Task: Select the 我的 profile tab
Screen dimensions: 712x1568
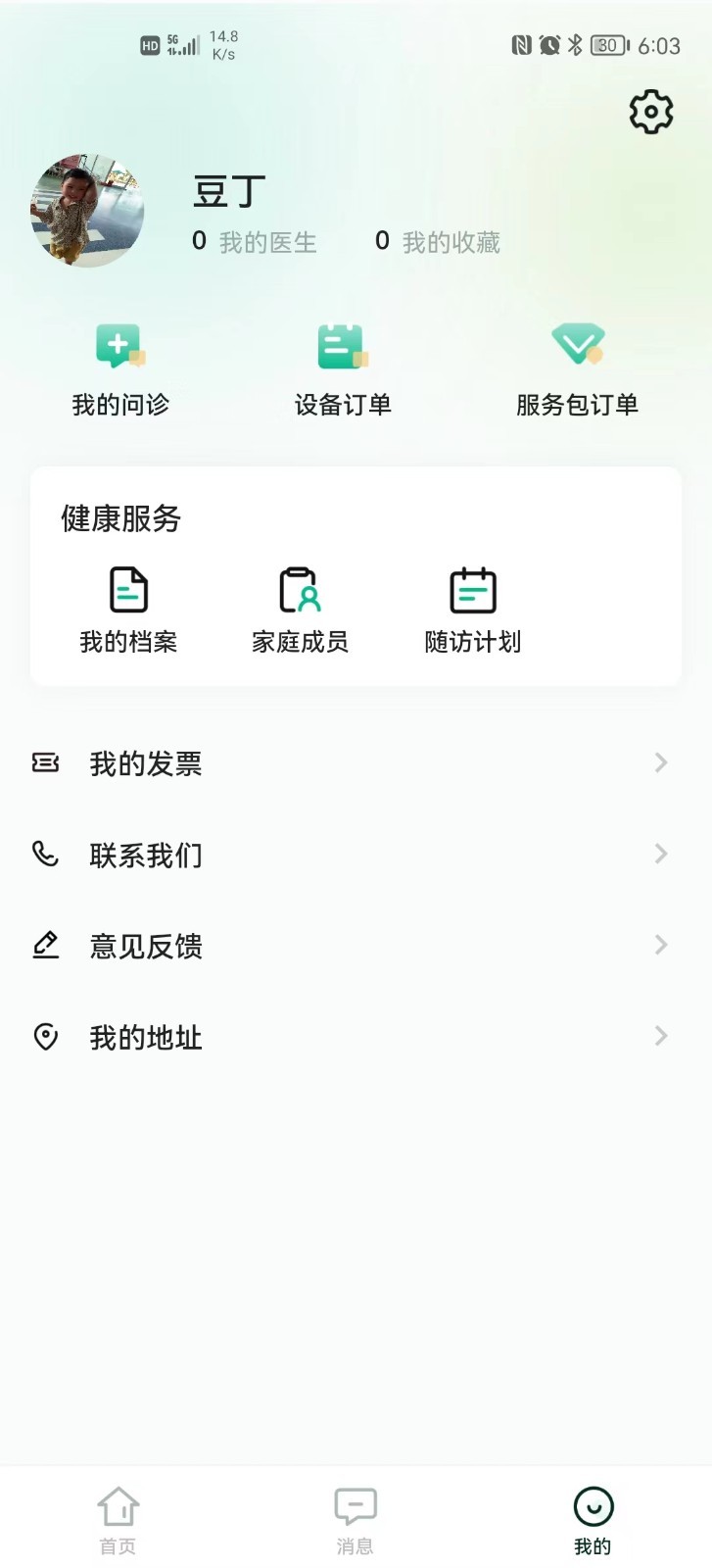Action: point(593,1520)
